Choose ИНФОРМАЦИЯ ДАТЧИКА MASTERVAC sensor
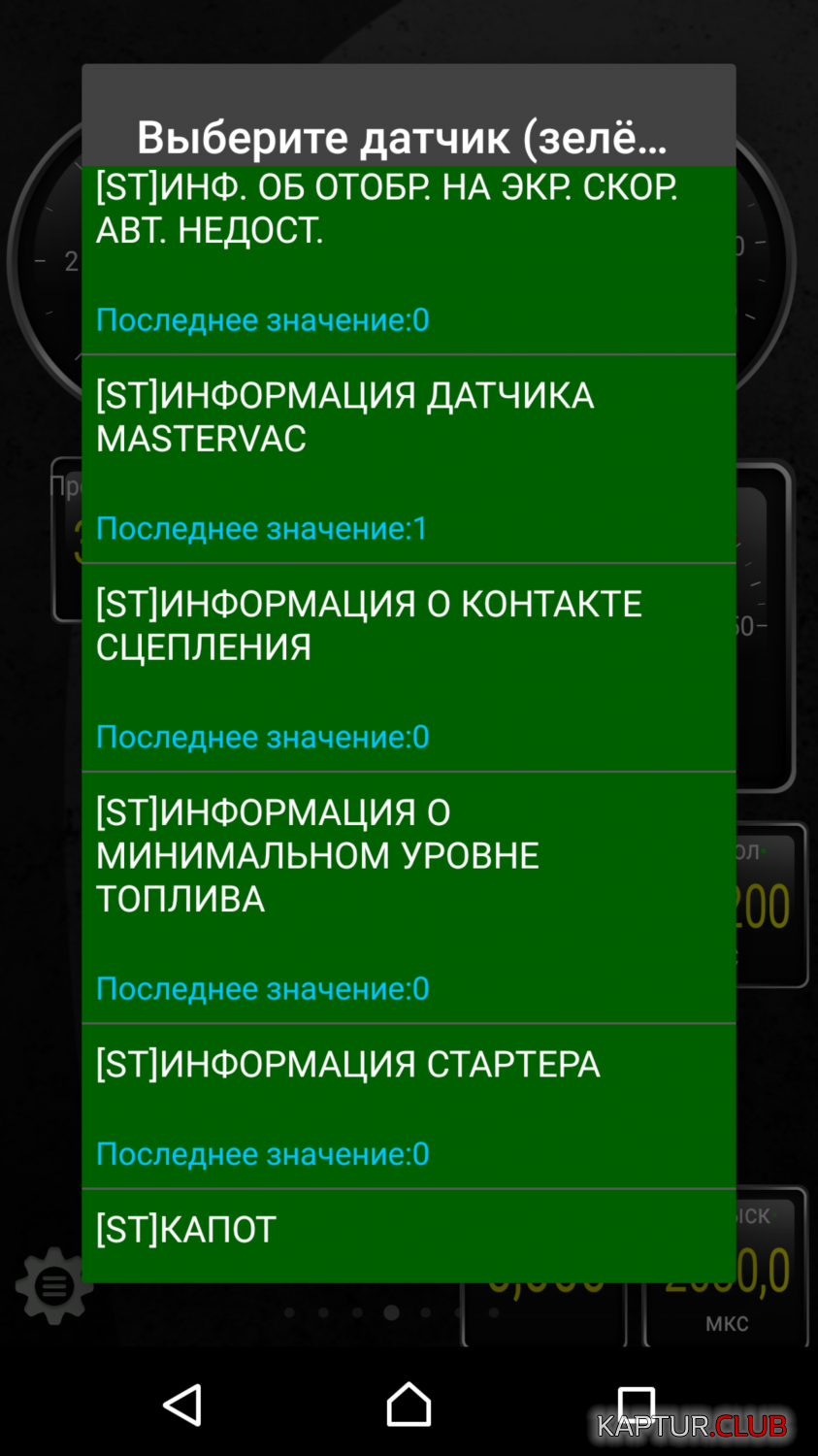818x1456 pixels. [x=409, y=459]
